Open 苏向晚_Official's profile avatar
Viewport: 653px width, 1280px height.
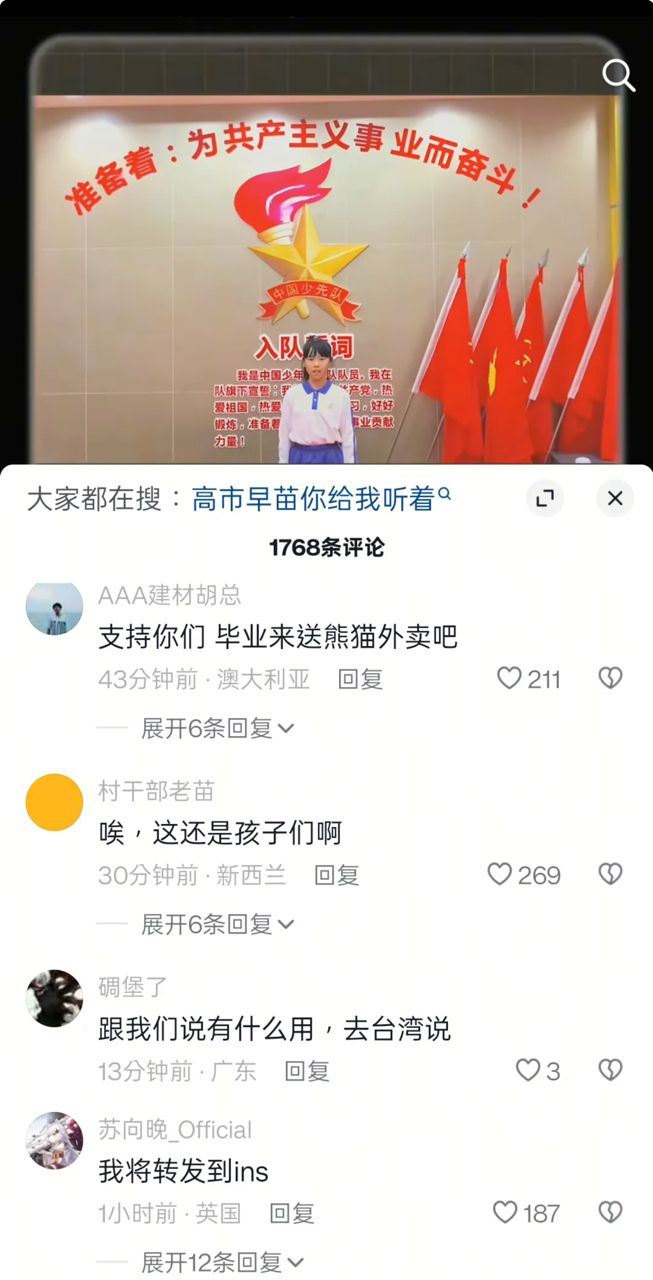point(54,1141)
